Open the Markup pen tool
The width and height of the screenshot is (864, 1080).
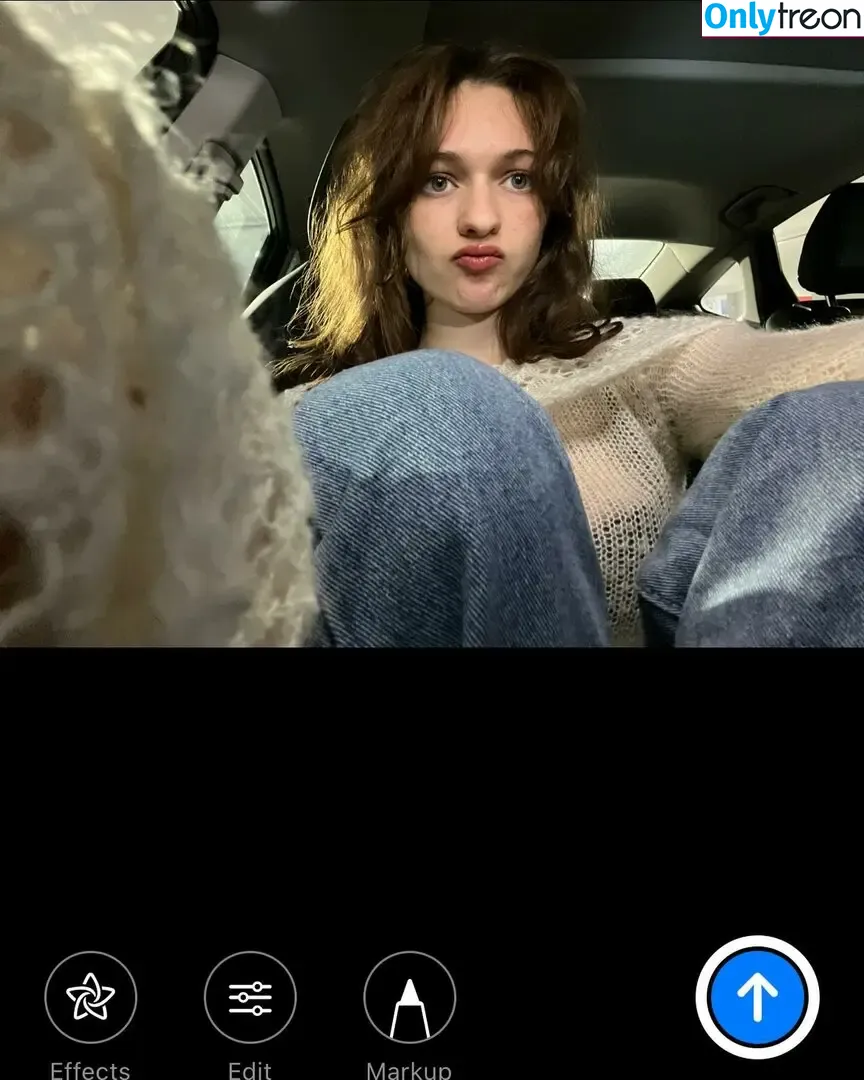[410, 997]
